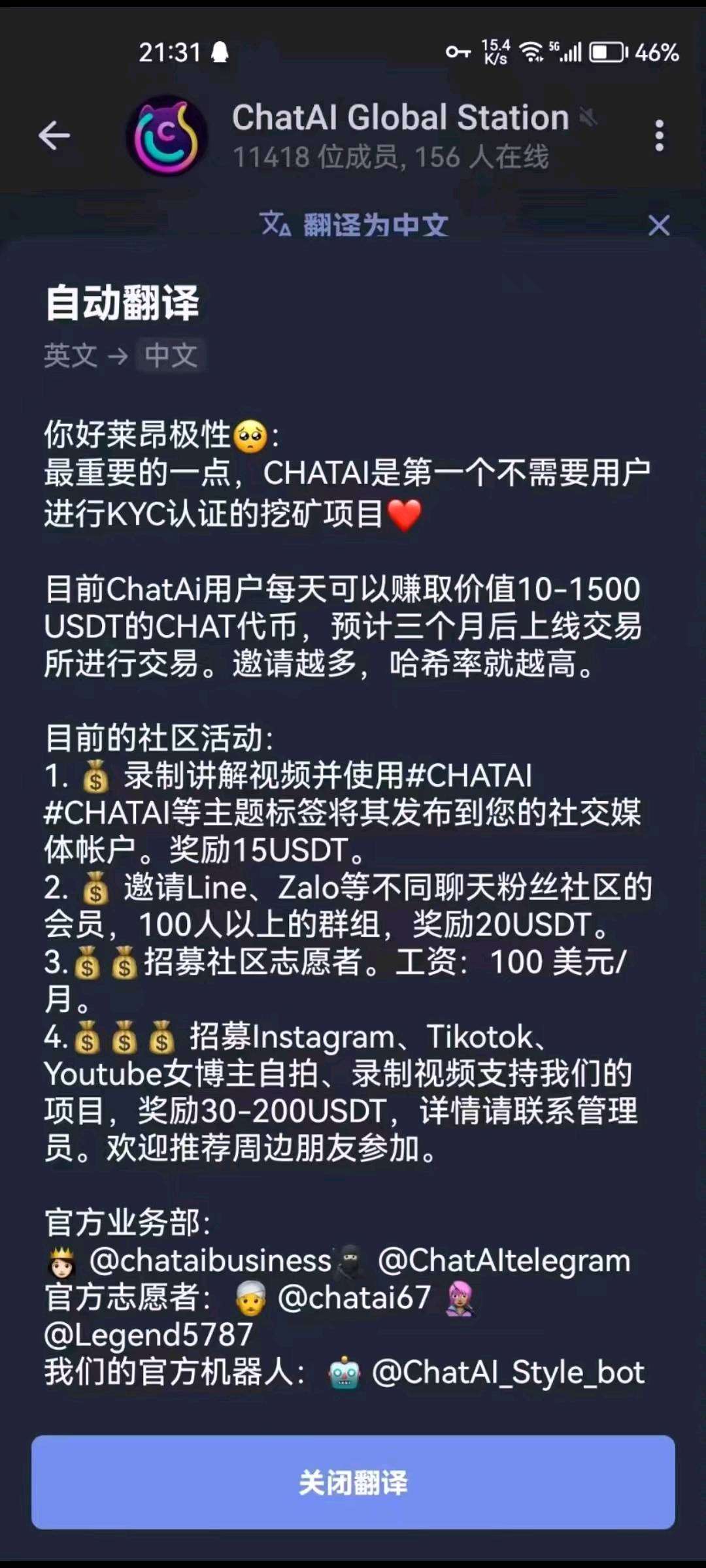706x1568 pixels.
Task: Change the target language chip 中文
Action: coord(171,356)
